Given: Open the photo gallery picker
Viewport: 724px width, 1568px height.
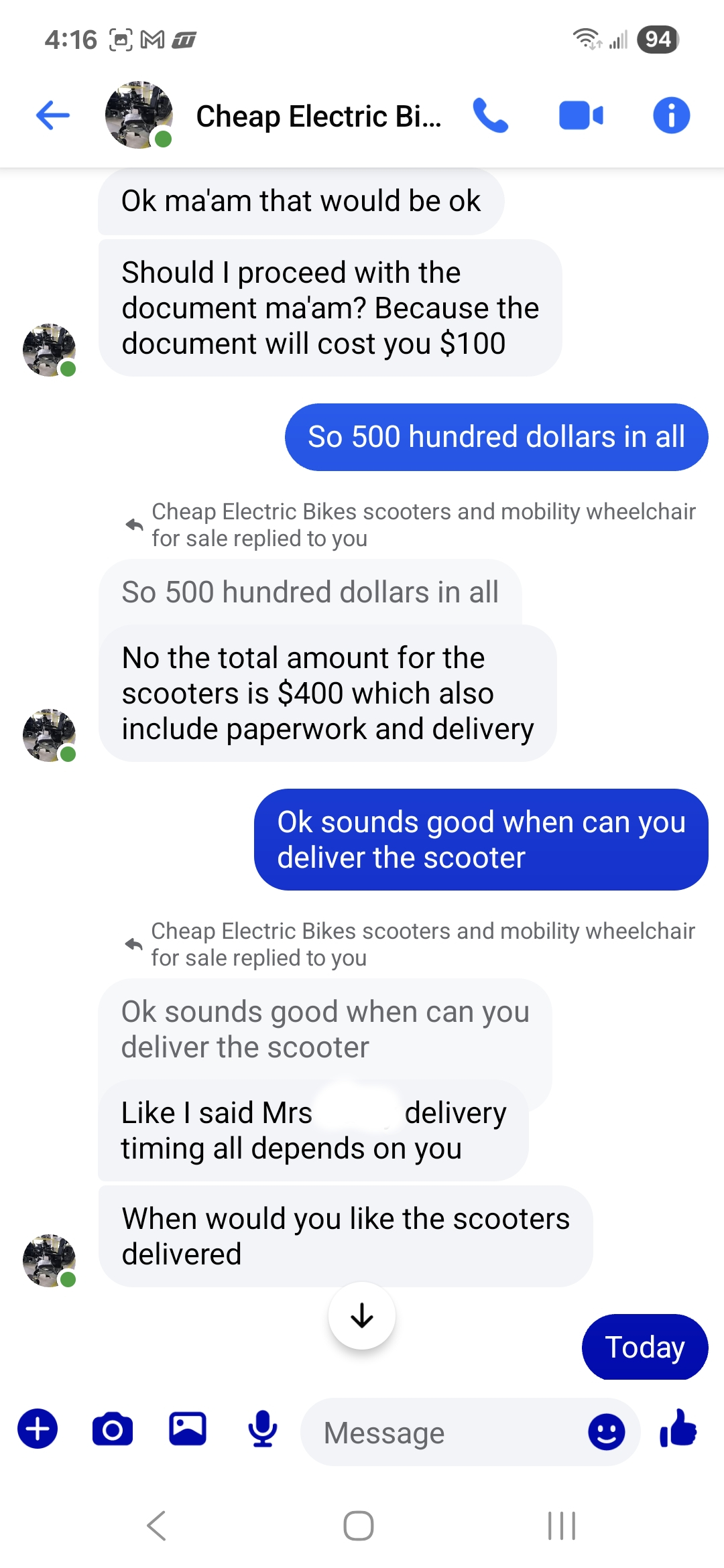Looking at the screenshot, I should [188, 1429].
